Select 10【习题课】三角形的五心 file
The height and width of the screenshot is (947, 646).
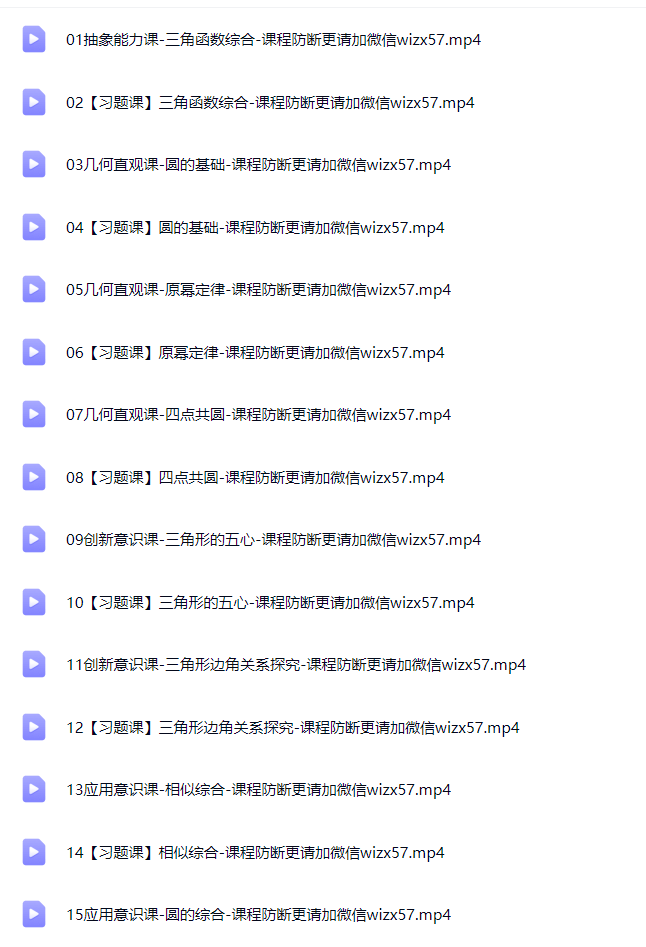click(270, 602)
